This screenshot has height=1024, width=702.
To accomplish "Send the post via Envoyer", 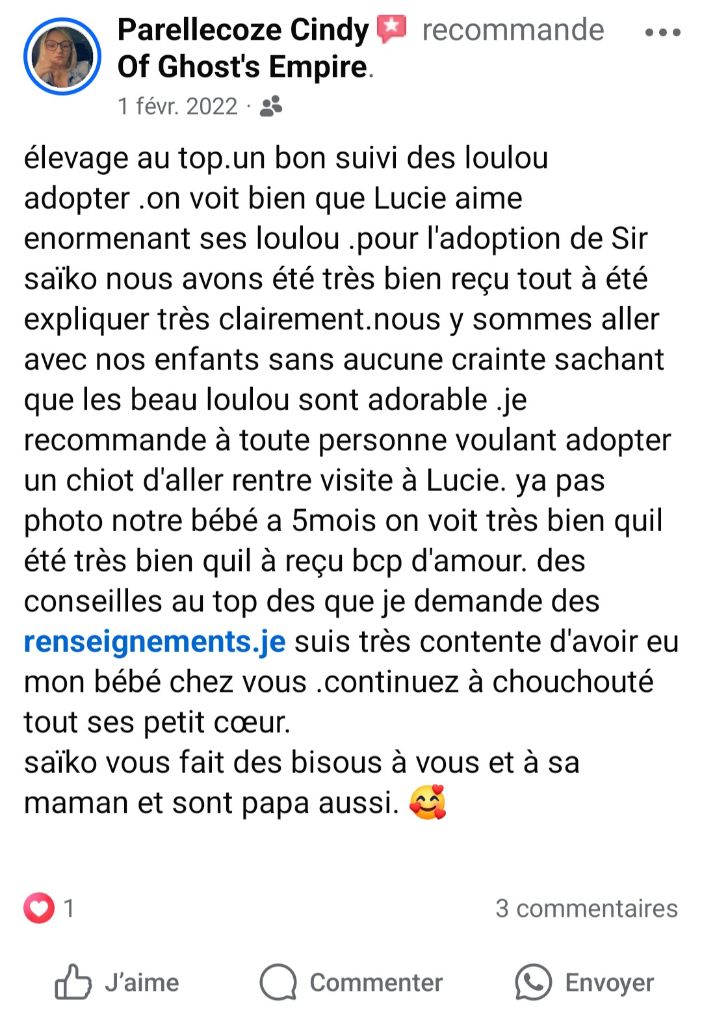I will click(x=585, y=982).
